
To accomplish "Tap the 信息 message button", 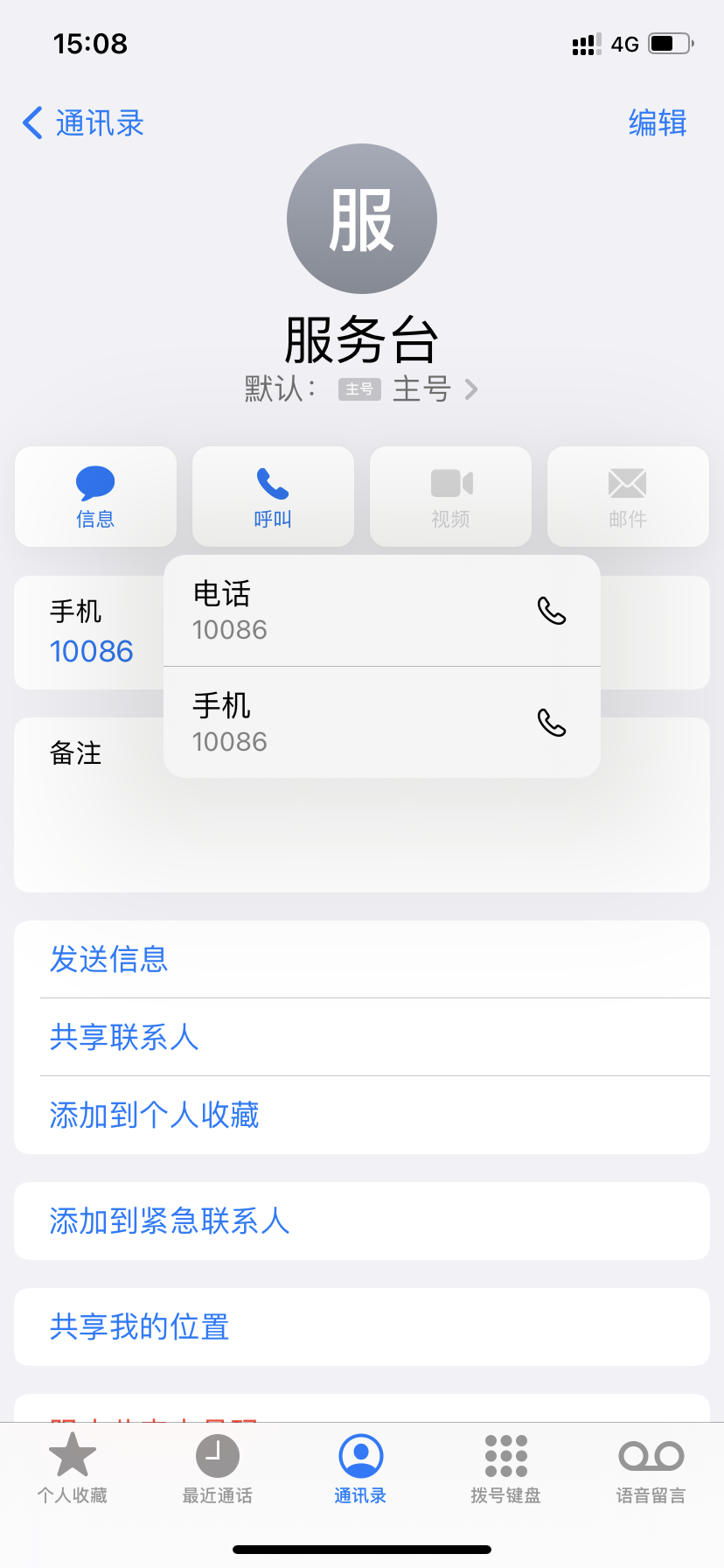I will point(95,497).
